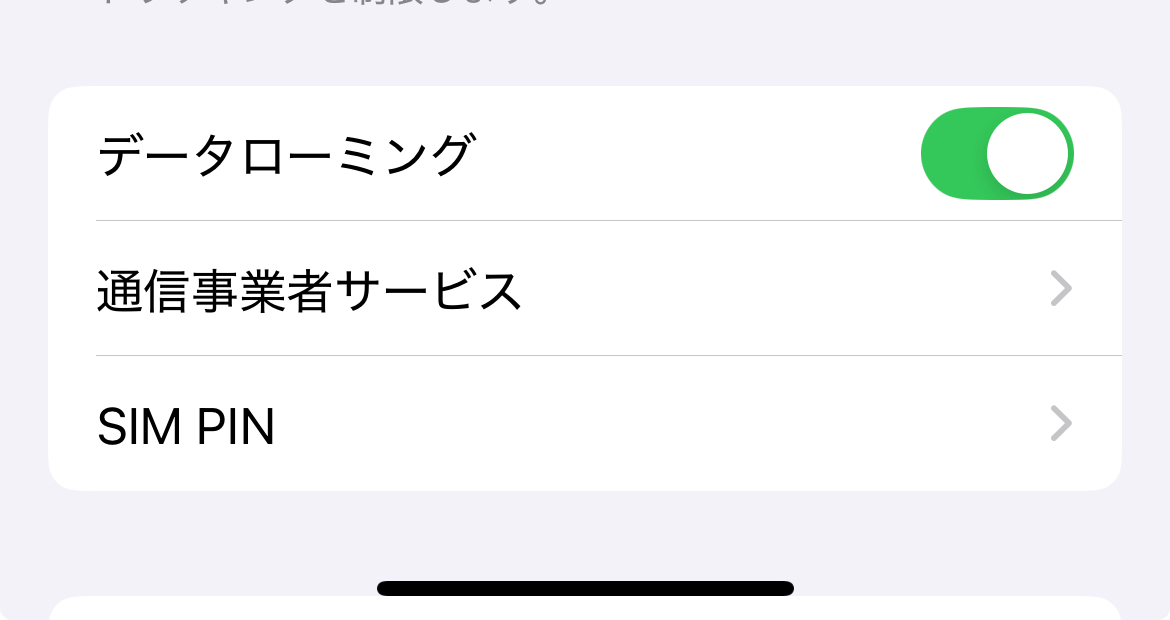Open 通信事業者サービス settings
1170x620 pixels.
tap(584, 289)
